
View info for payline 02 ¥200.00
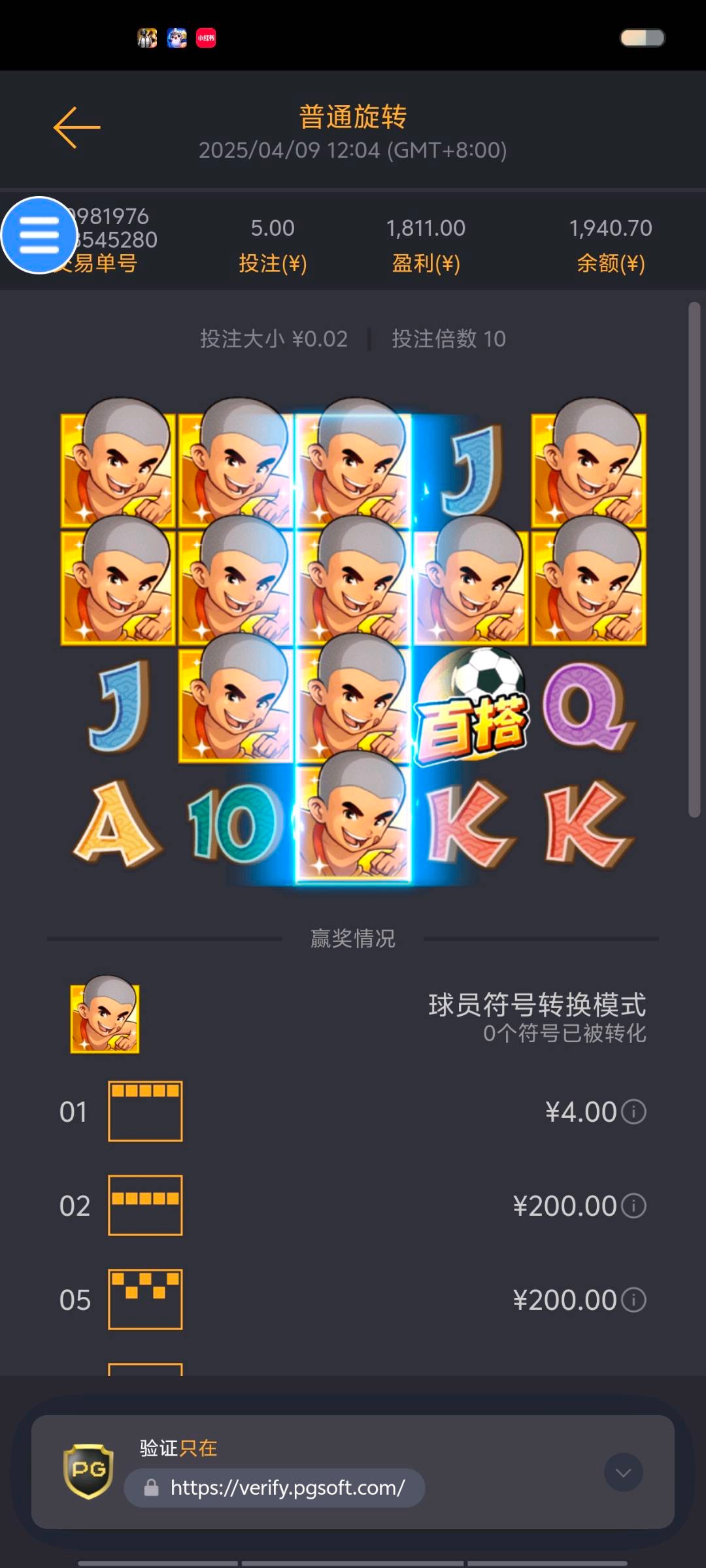pyautogui.click(x=633, y=1205)
